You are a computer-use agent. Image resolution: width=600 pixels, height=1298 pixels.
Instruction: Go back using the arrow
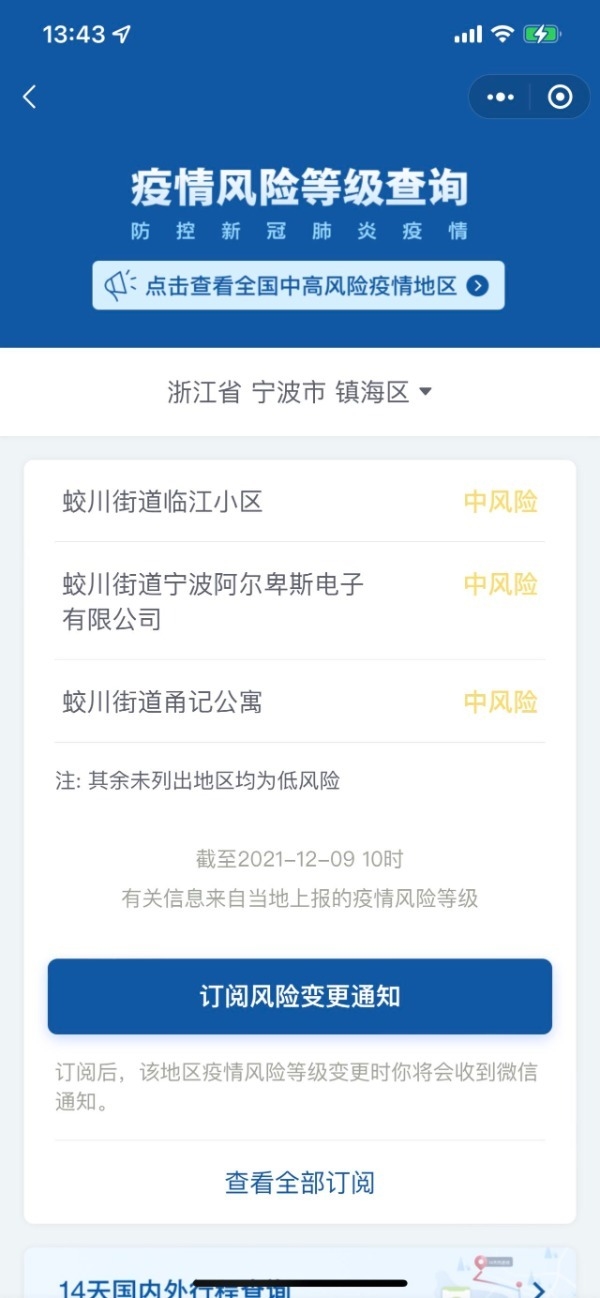pyautogui.click(x=30, y=97)
